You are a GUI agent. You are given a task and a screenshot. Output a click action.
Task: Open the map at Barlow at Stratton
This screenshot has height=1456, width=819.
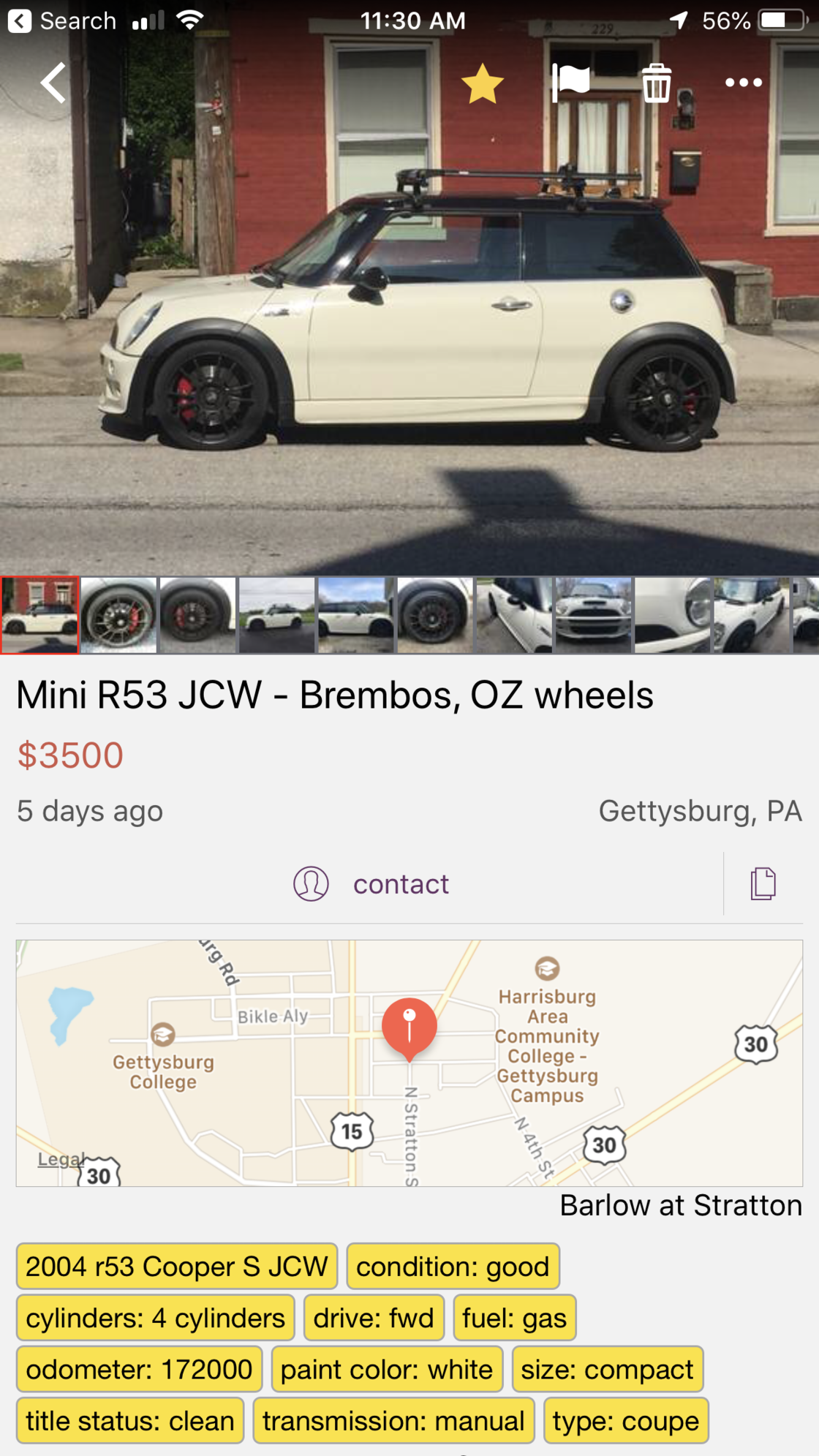click(409, 1063)
